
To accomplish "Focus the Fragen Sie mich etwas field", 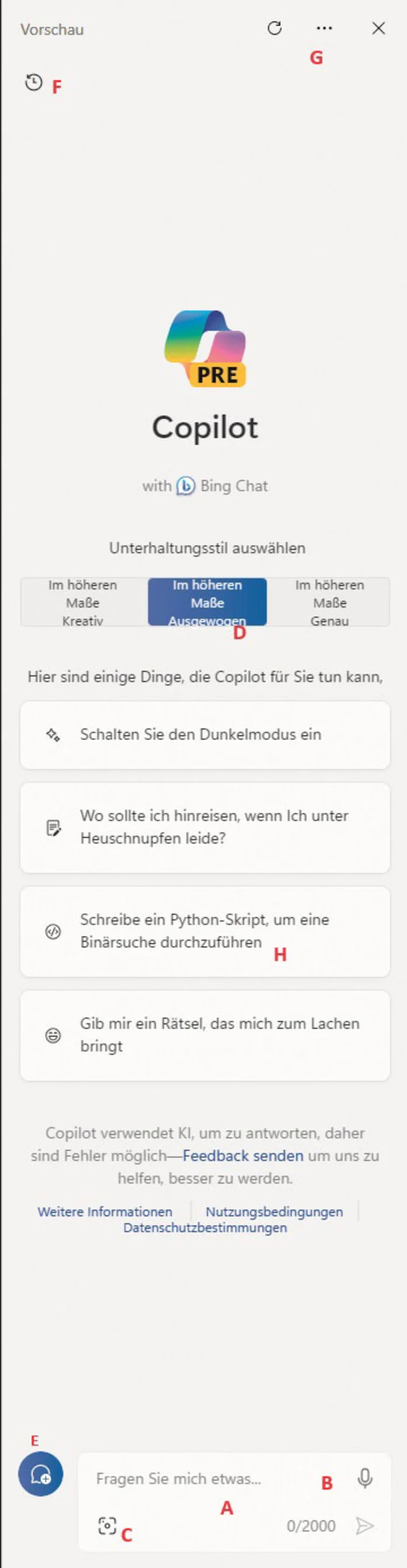I will tap(191, 1478).
